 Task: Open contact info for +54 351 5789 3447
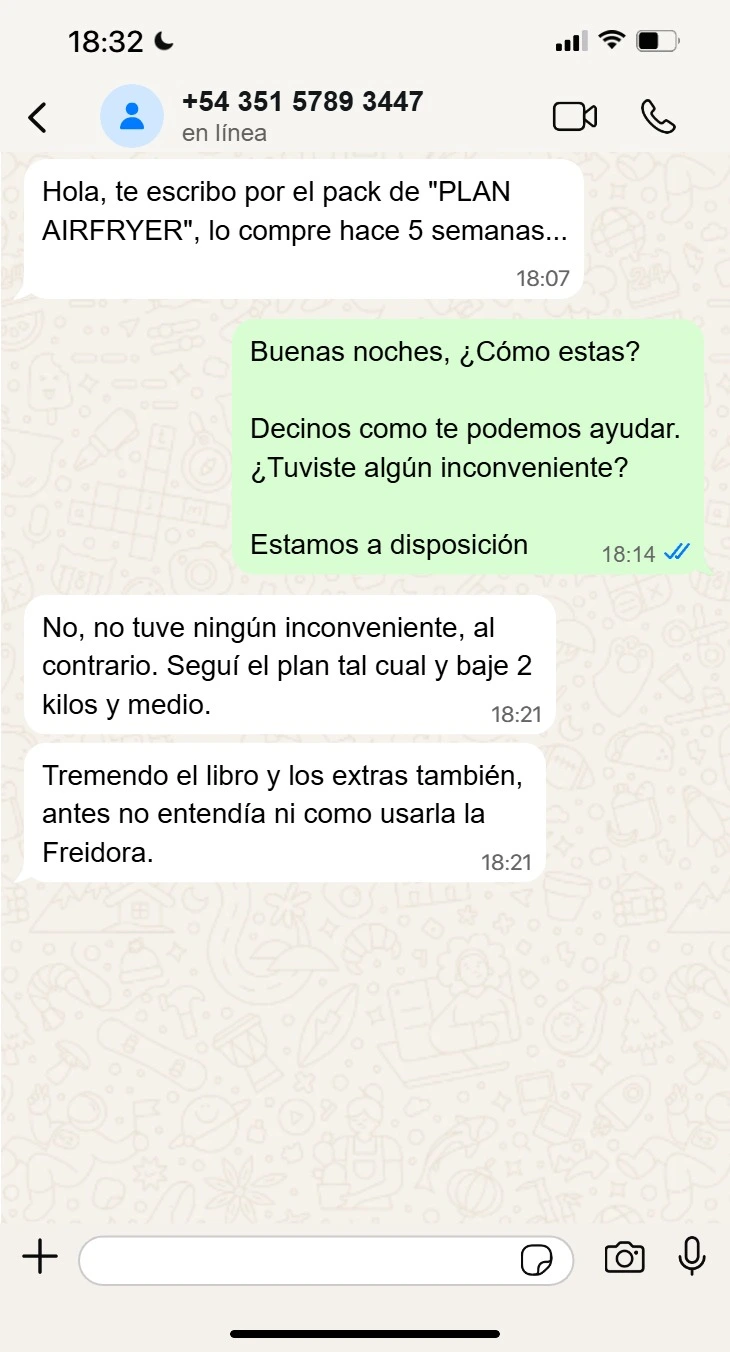pos(300,102)
